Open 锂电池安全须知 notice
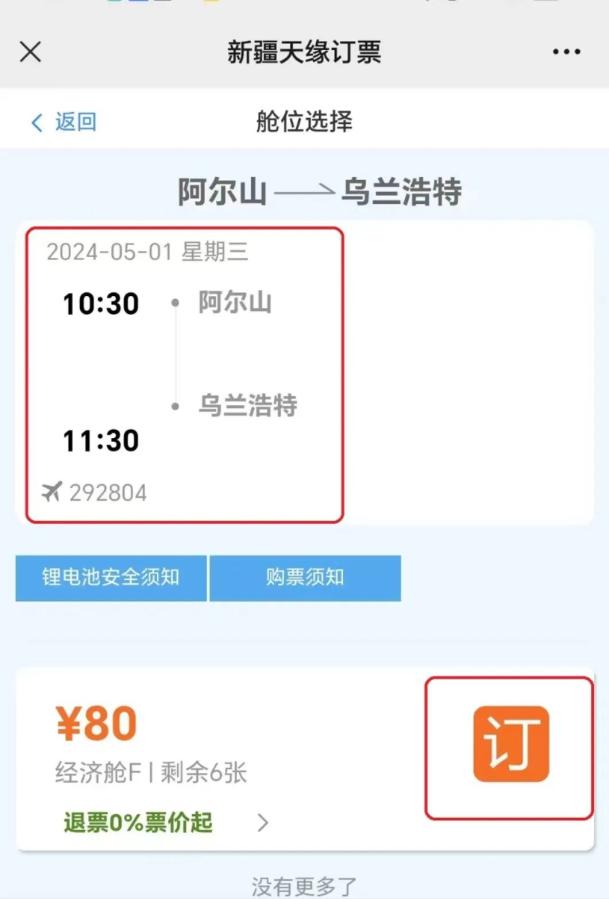Image resolution: width=609 pixels, height=899 pixels. pos(111,578)
